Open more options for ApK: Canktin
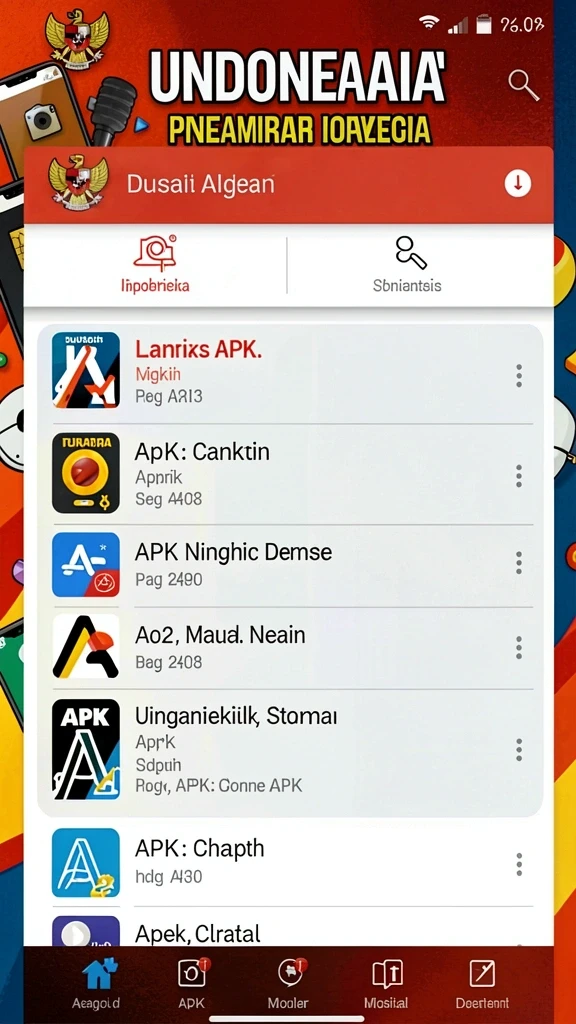 519,476
